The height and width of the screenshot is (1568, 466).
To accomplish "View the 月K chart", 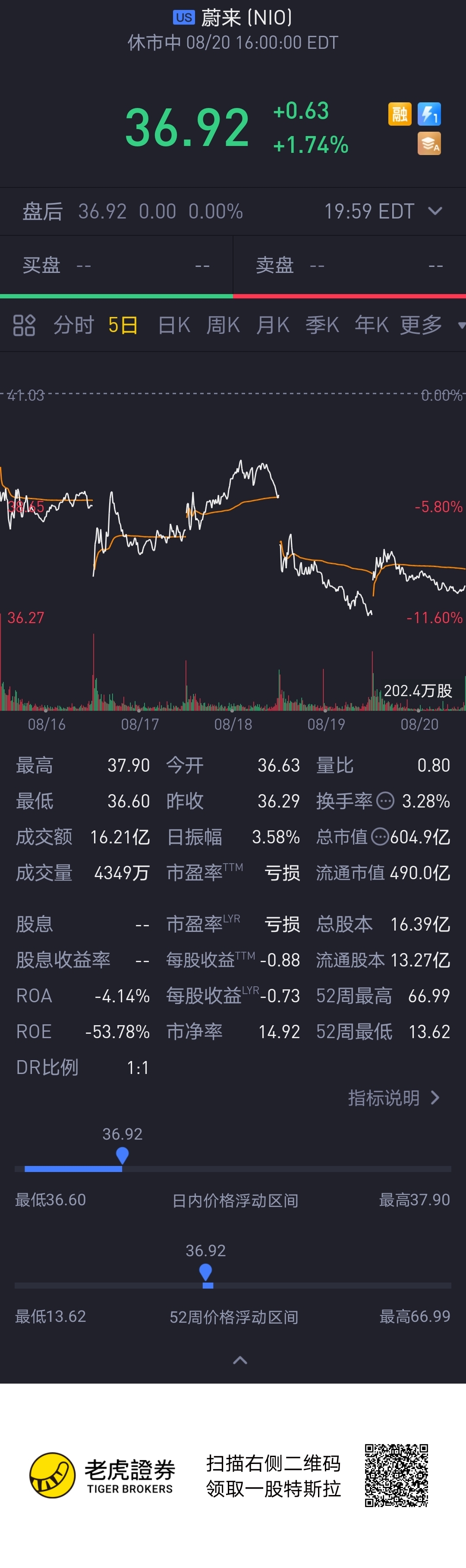I will coord(273,325).
